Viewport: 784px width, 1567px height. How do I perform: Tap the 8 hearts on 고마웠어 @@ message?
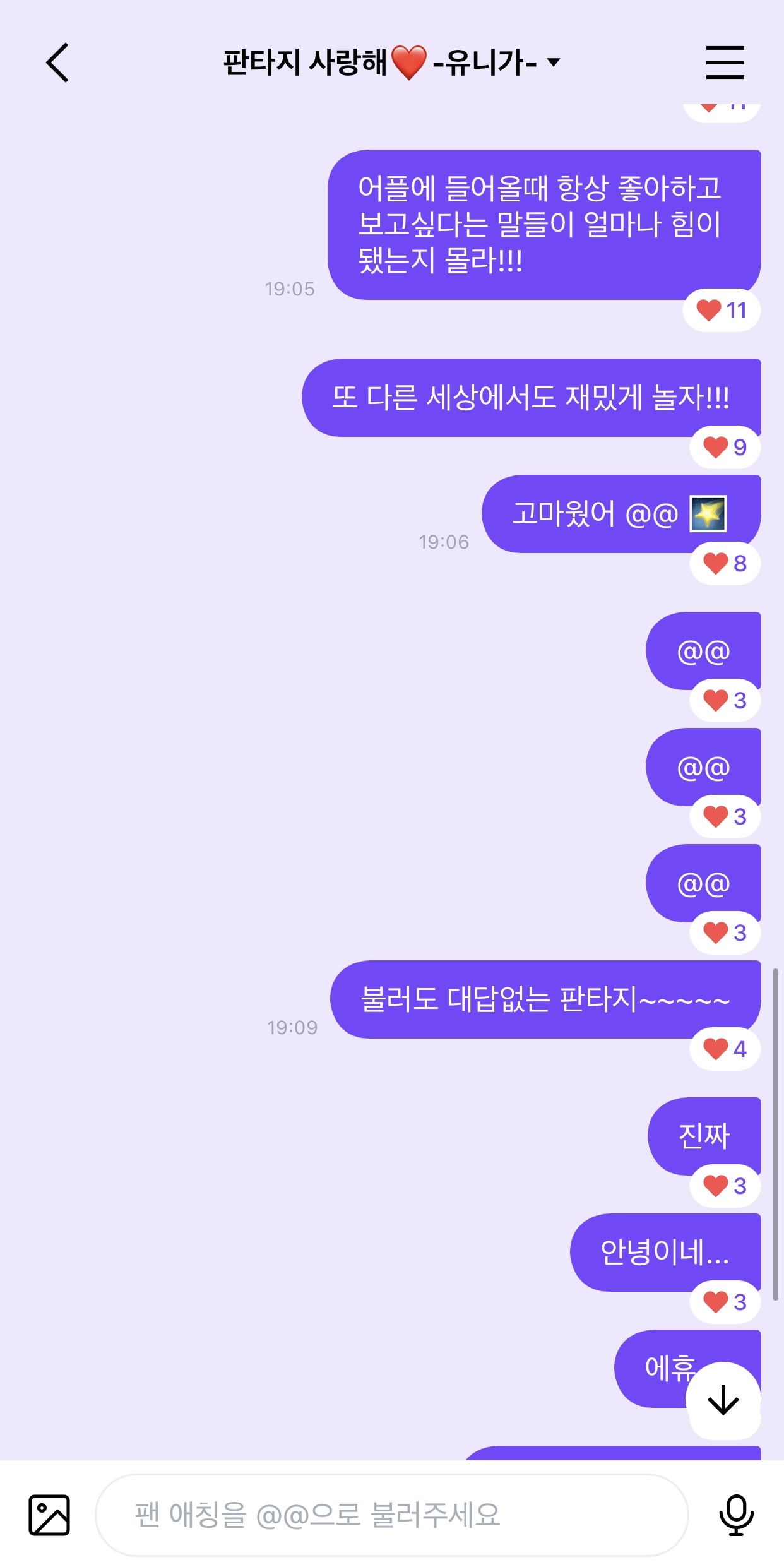click(x=725, y=563)
